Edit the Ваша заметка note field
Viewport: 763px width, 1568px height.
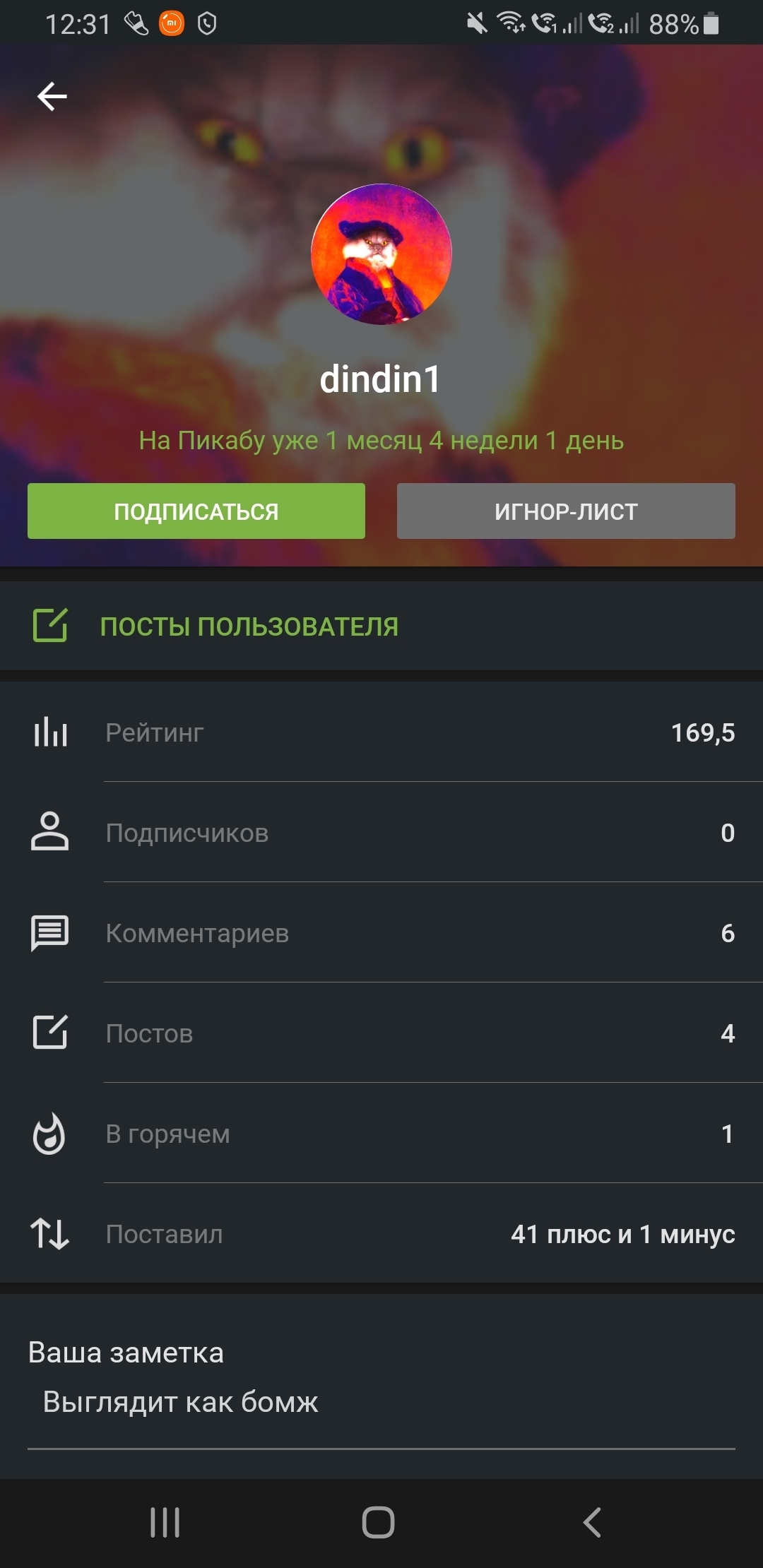coord(381,1402)
